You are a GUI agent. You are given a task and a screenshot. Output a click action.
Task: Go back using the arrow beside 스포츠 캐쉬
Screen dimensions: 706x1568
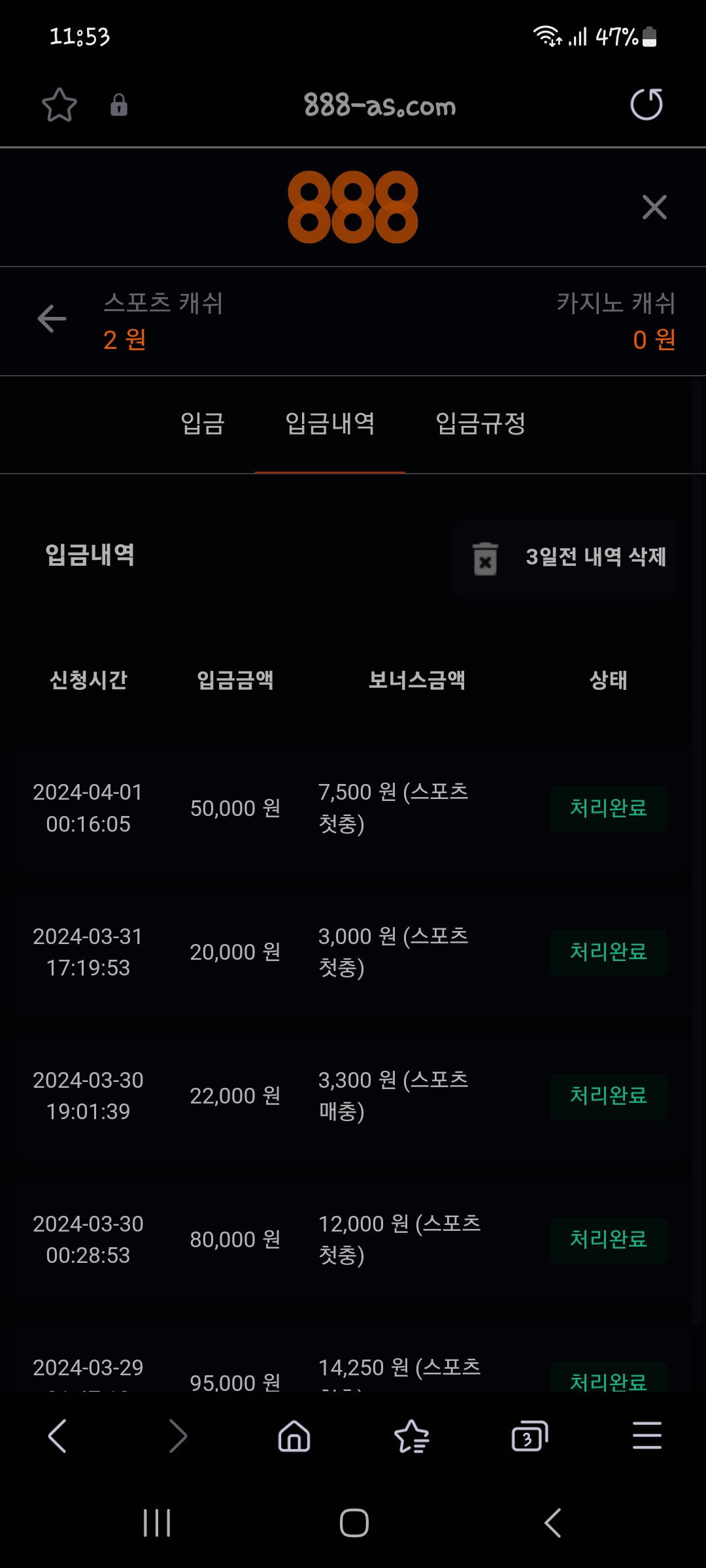tap(52, 319)
